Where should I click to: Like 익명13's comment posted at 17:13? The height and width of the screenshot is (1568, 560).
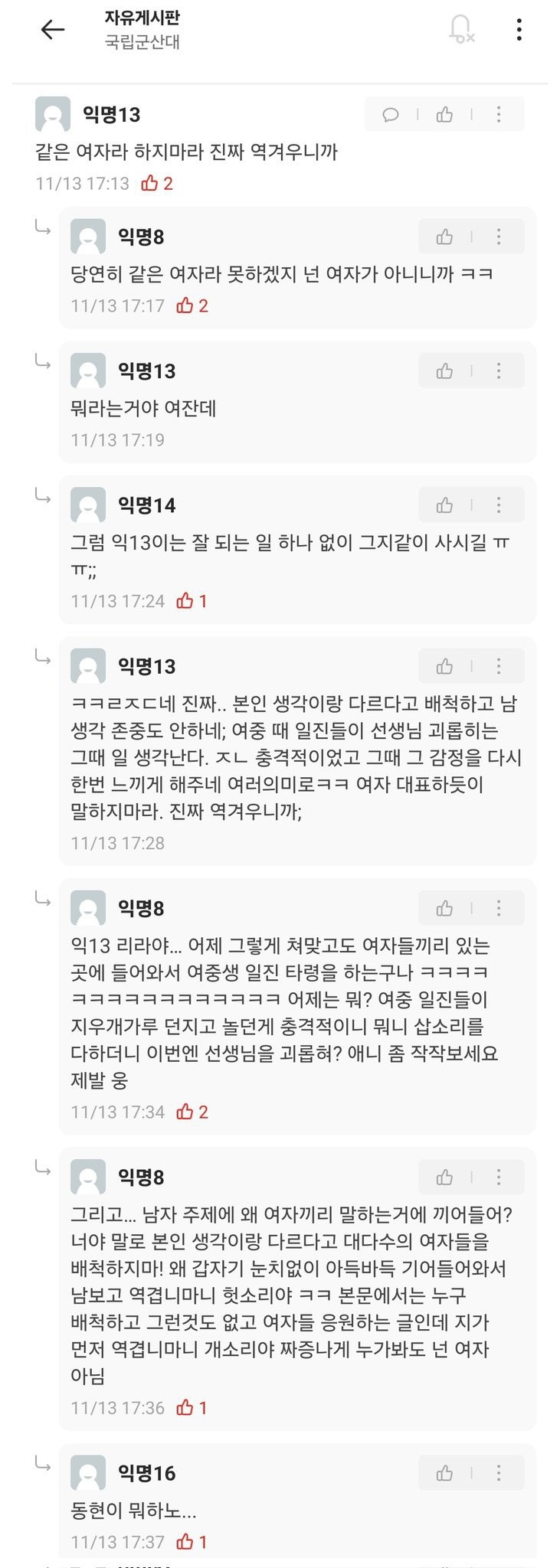[x=444, y=115]
